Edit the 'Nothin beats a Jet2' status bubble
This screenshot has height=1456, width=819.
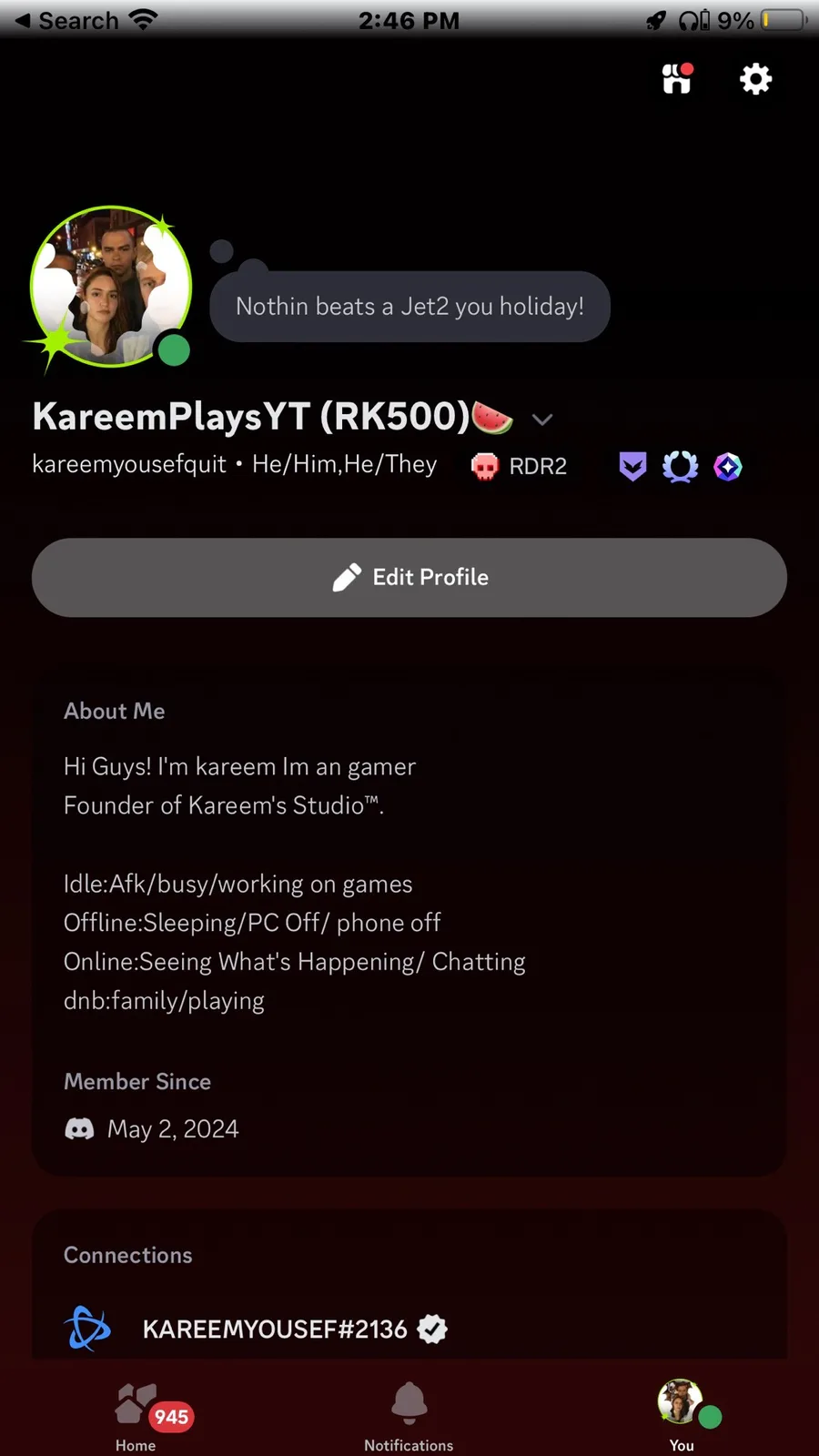(x=409, y=307)
